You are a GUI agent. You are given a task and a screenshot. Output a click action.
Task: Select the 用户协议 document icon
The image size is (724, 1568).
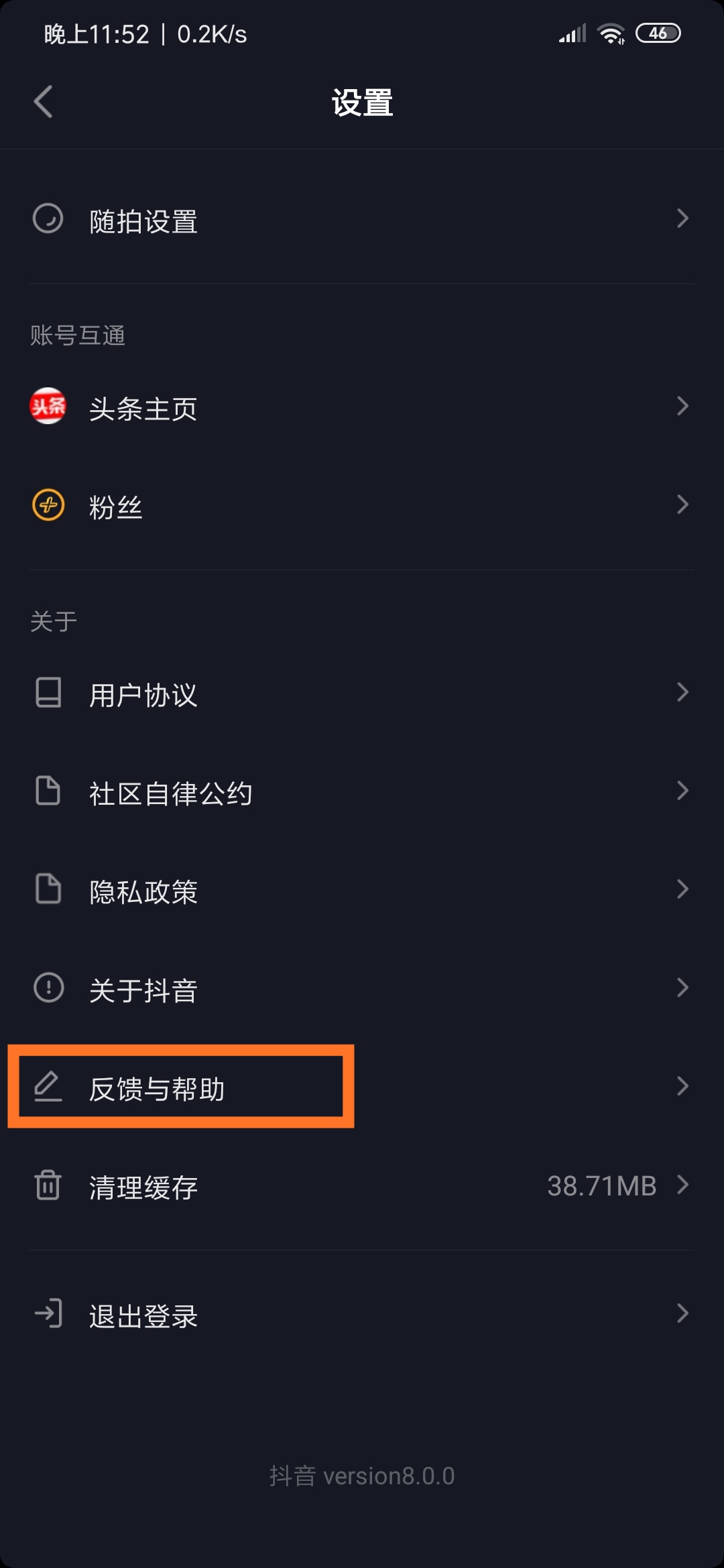(x=47, y=694)
